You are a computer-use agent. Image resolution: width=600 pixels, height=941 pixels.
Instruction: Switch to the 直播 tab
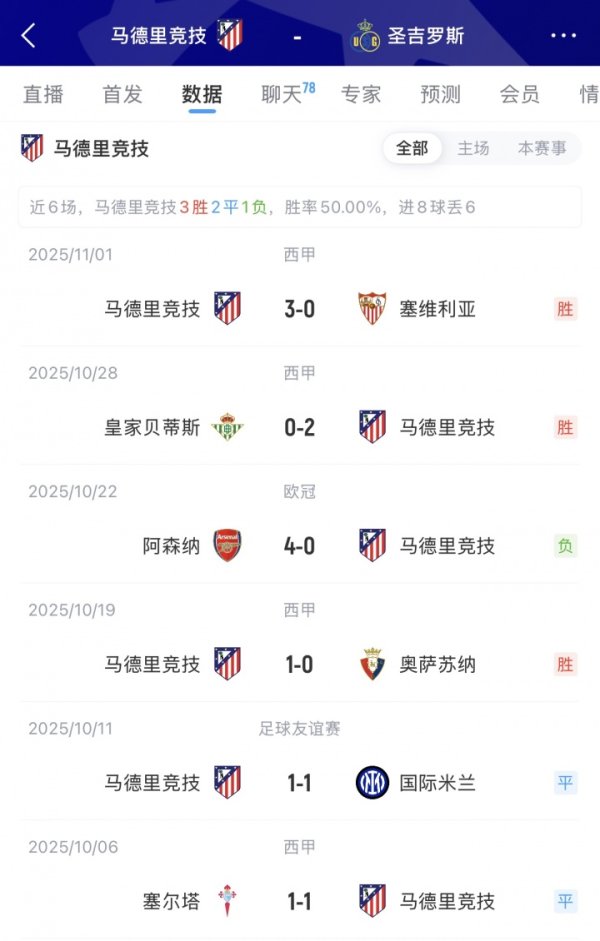[x=43, y=95]
